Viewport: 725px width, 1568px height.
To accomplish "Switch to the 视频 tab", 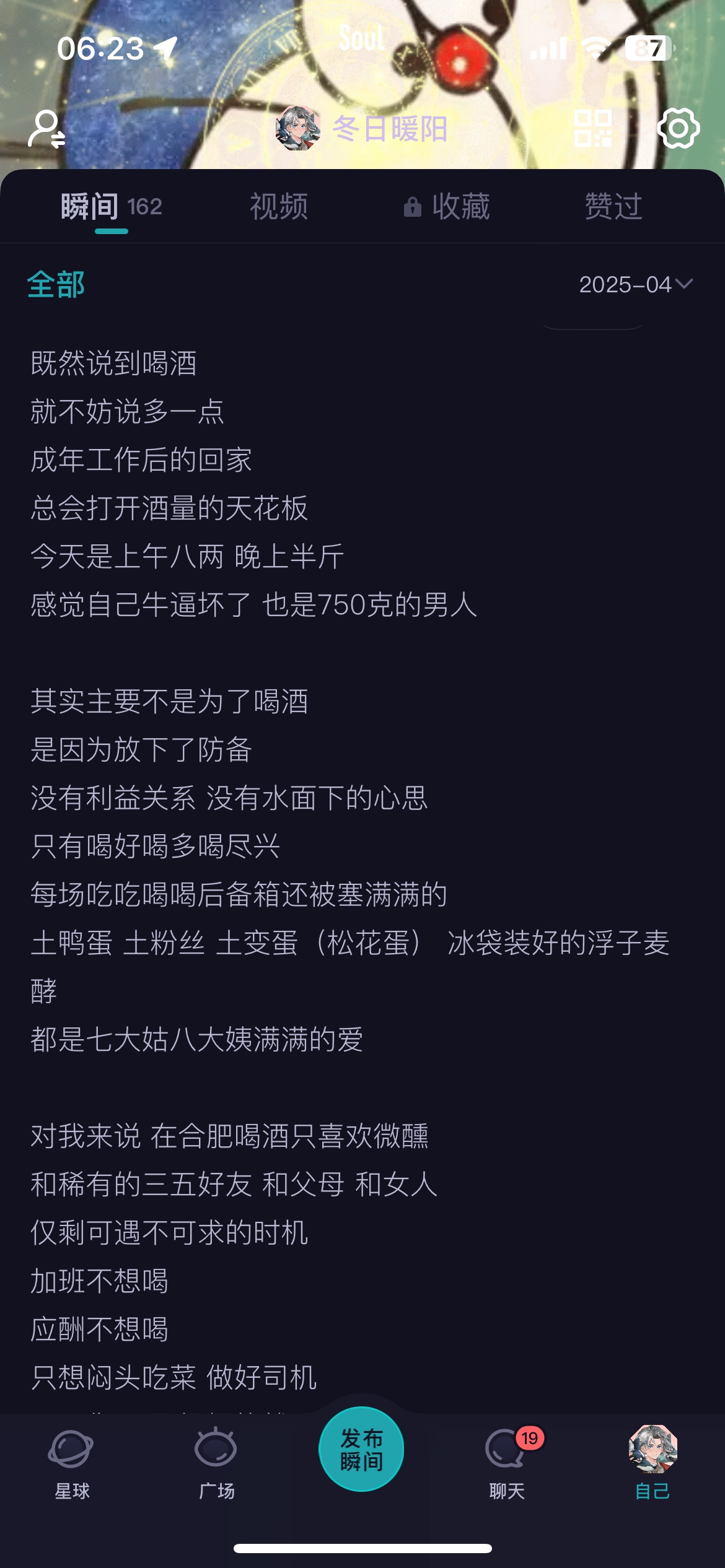I will point(279,206).
